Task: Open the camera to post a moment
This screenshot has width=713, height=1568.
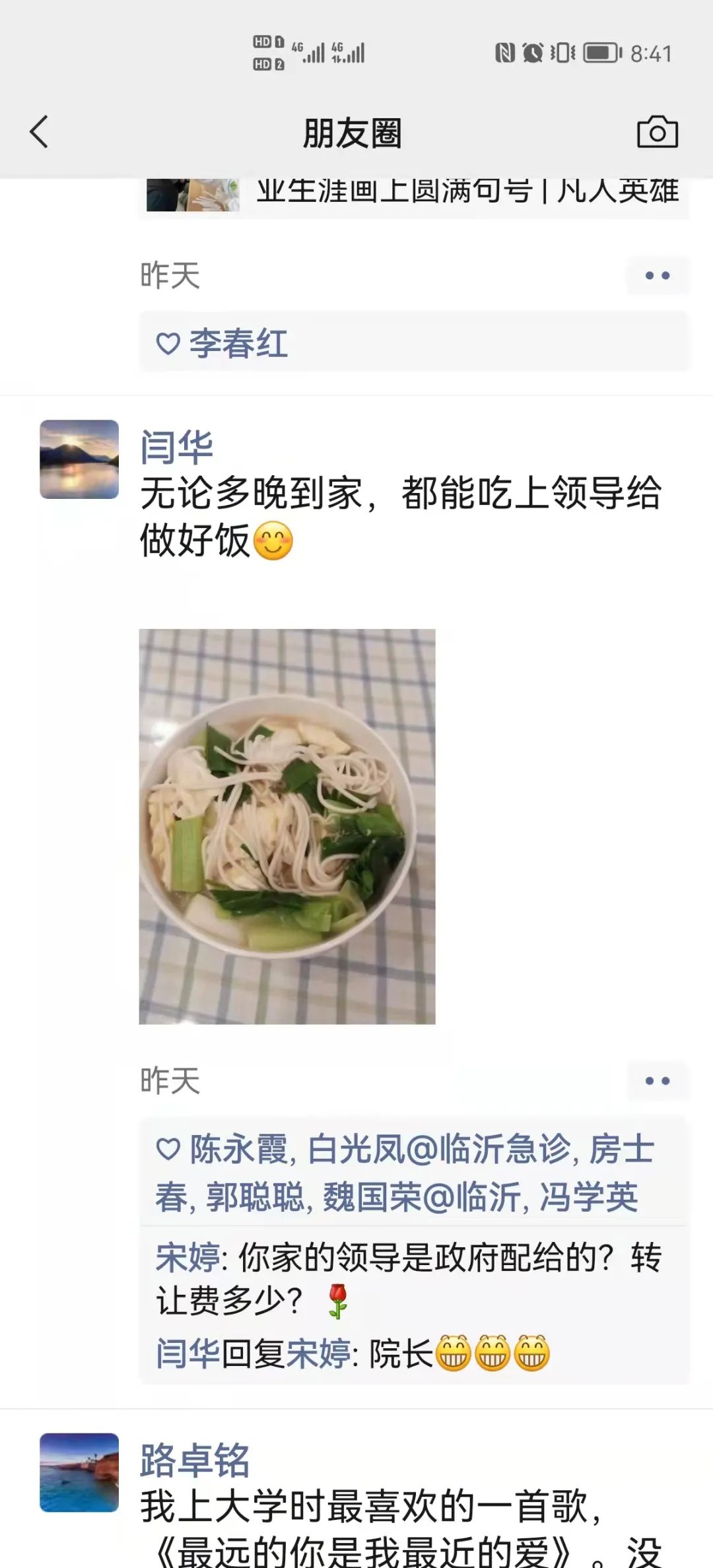Action: tap(657, 132)
